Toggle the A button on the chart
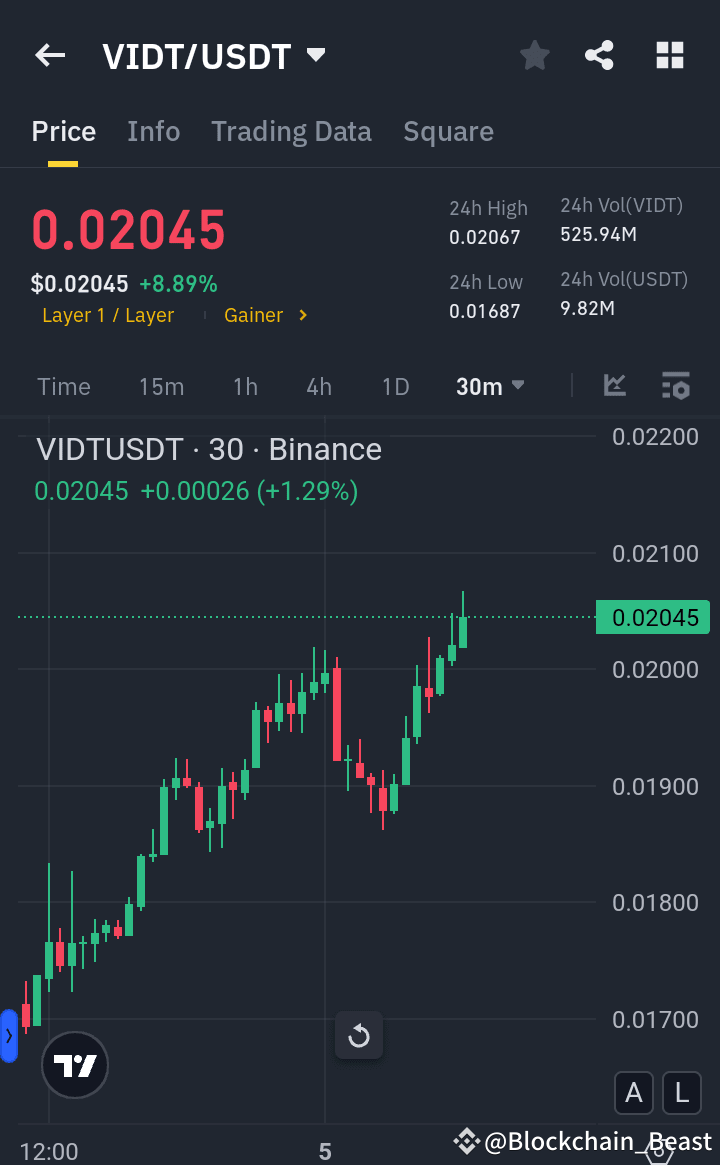The image size is (720, 1165). coord(634,1093)
